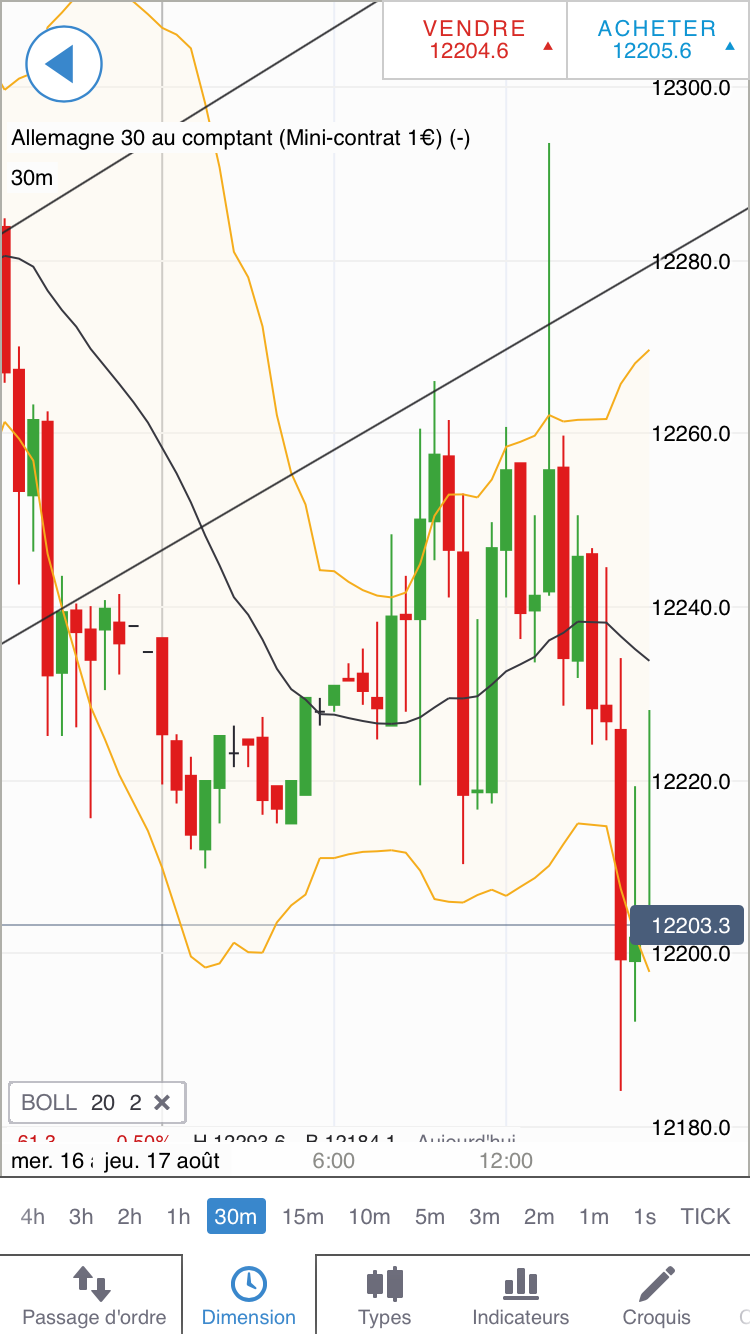Set chart interval to 1h
This screenshot has height=1334, width=750.
pos(178,1216)
